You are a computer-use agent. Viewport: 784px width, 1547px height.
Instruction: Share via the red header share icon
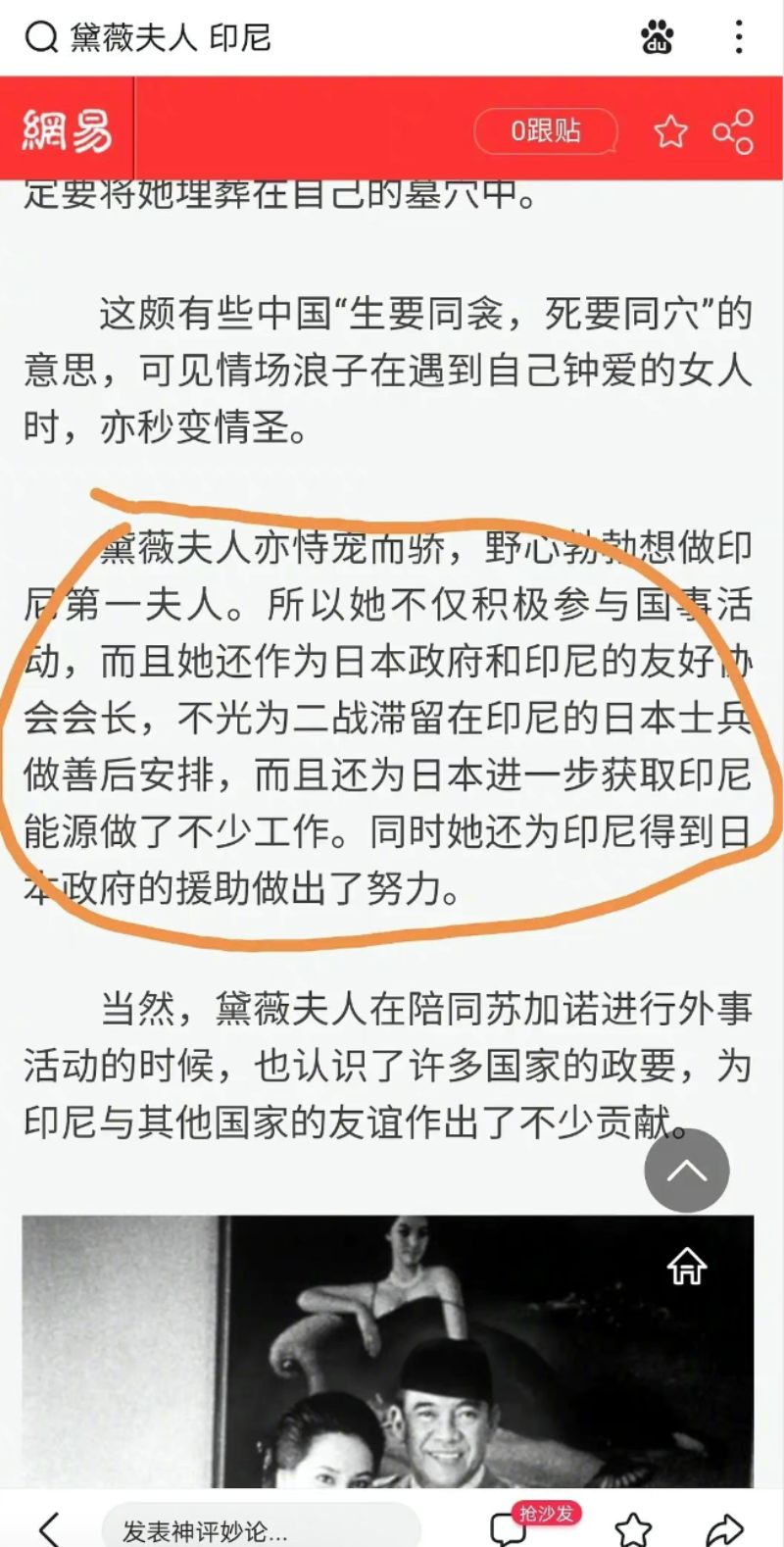[x=733, y=131]
